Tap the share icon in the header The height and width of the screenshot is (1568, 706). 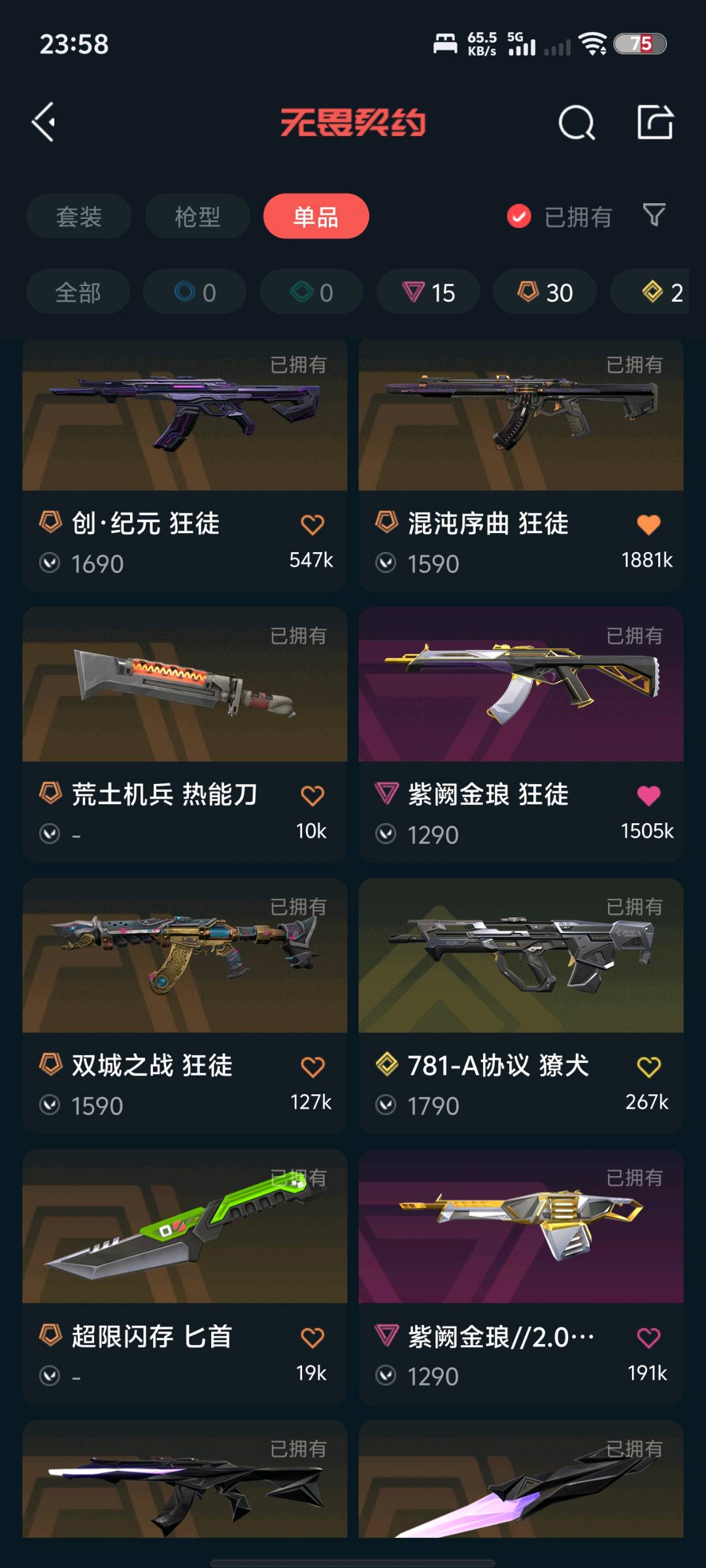[655, 122]
